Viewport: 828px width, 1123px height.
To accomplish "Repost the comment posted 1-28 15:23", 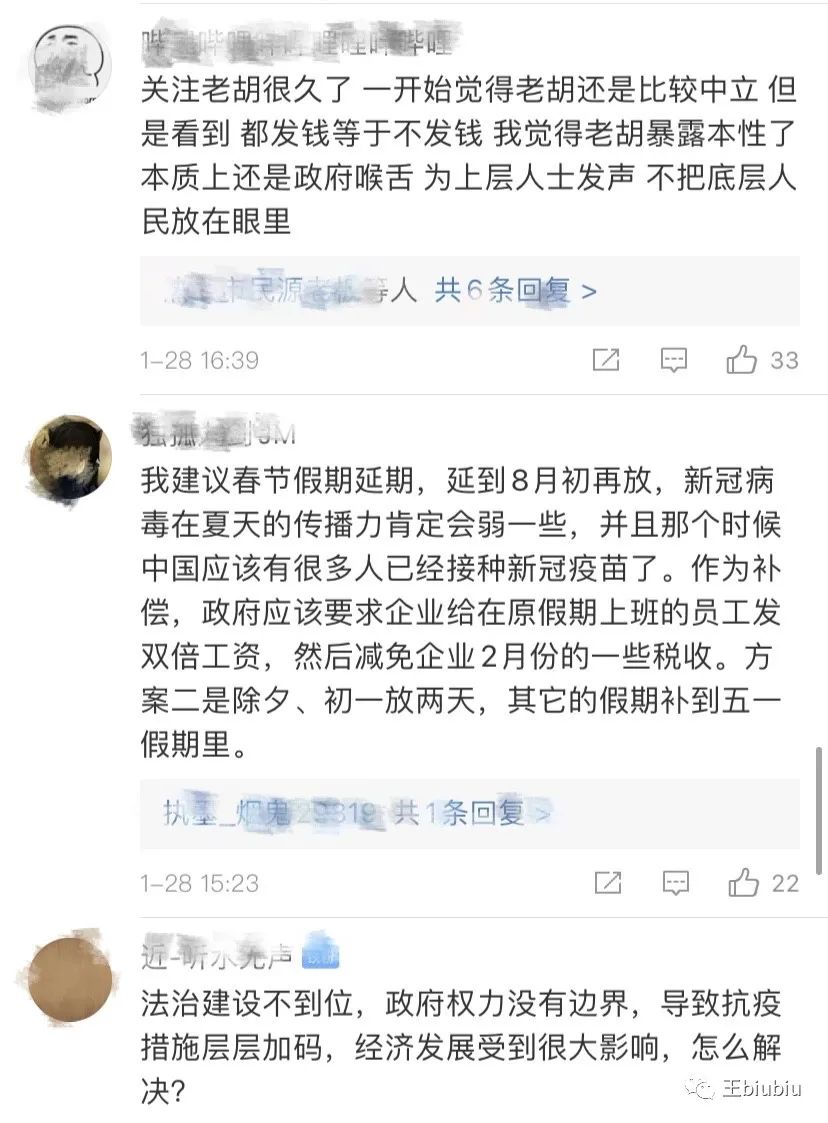I will point(607,883).
